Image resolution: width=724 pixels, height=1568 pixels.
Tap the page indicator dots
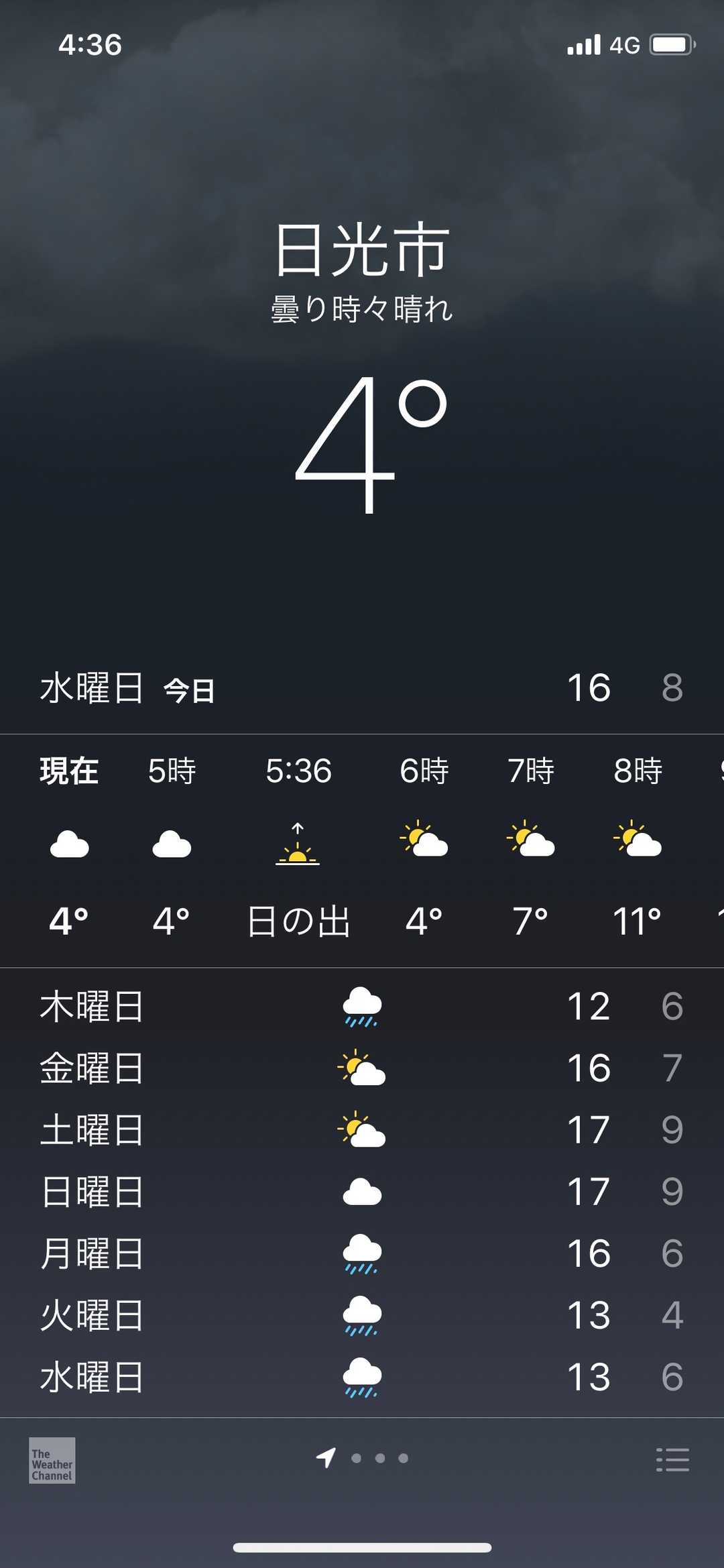(379, 1458)
